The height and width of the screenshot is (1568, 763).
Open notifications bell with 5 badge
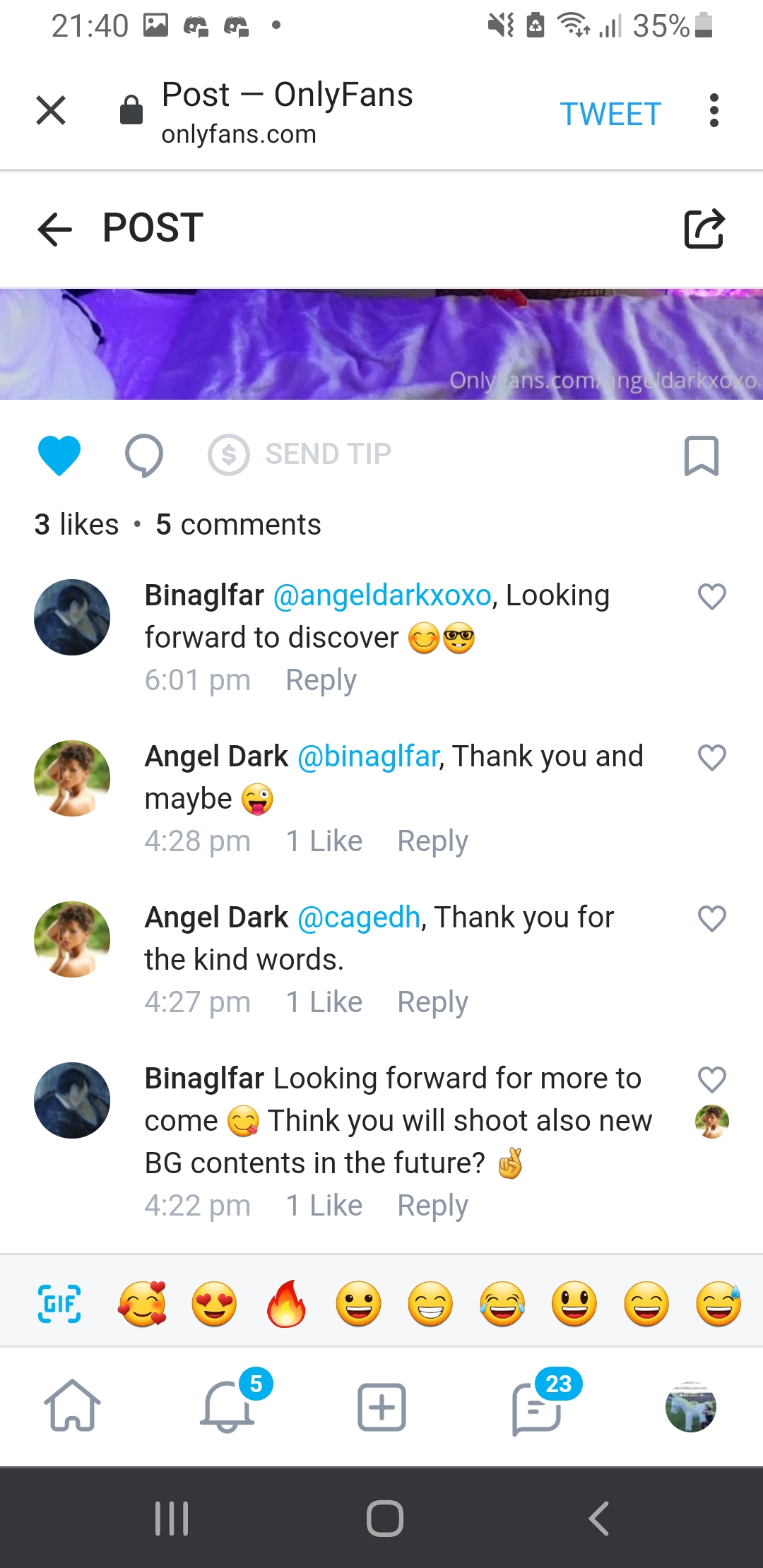tap(227, 1406)
